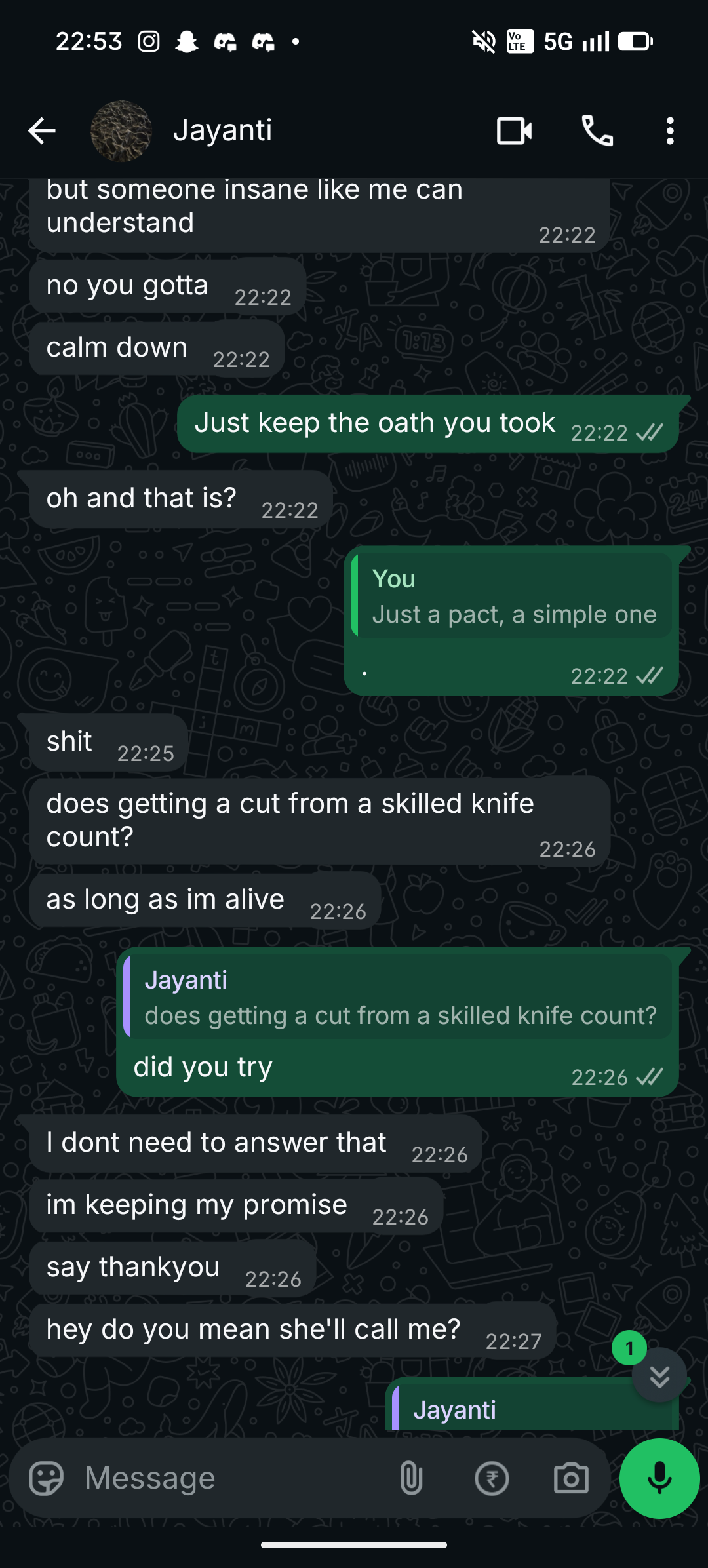Go back to the chats list
This screenshot has height=1568, width=708.
point(41,130)
